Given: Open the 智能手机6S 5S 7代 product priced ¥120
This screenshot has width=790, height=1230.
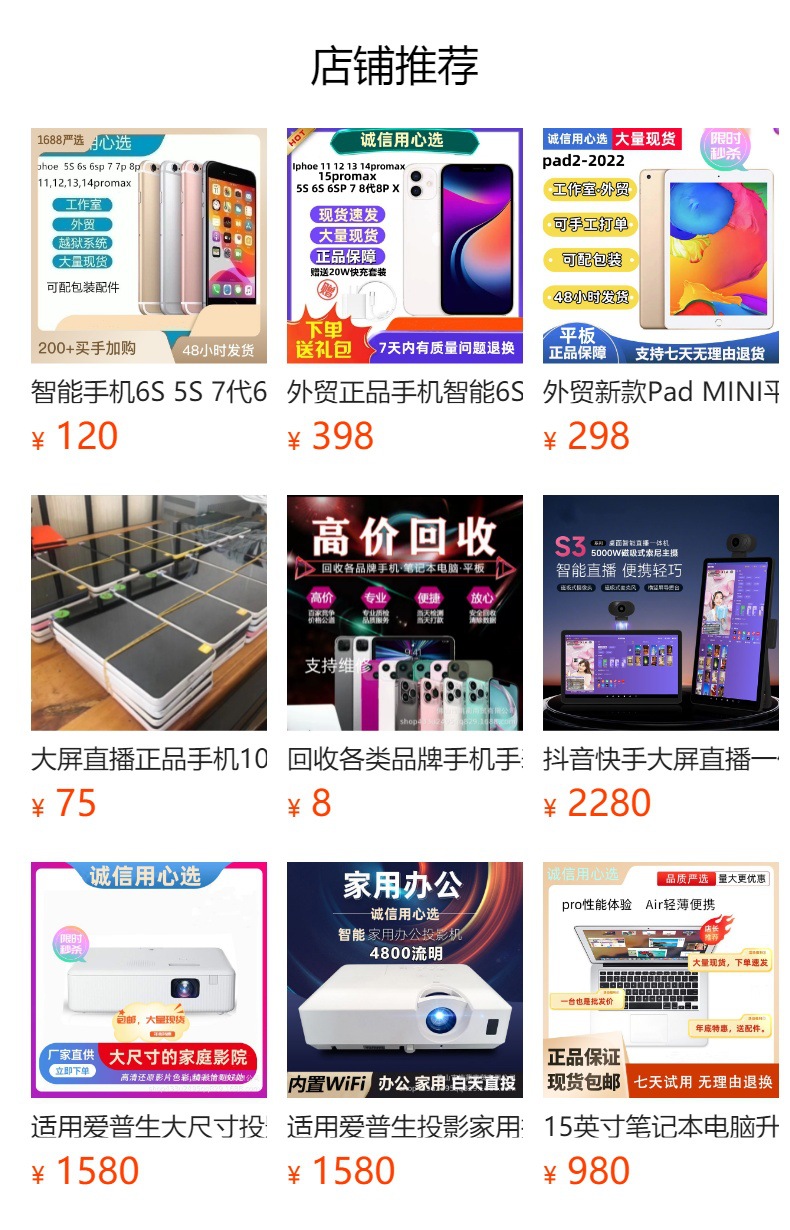Looking at the screenshot, I should tap(149, 246).
